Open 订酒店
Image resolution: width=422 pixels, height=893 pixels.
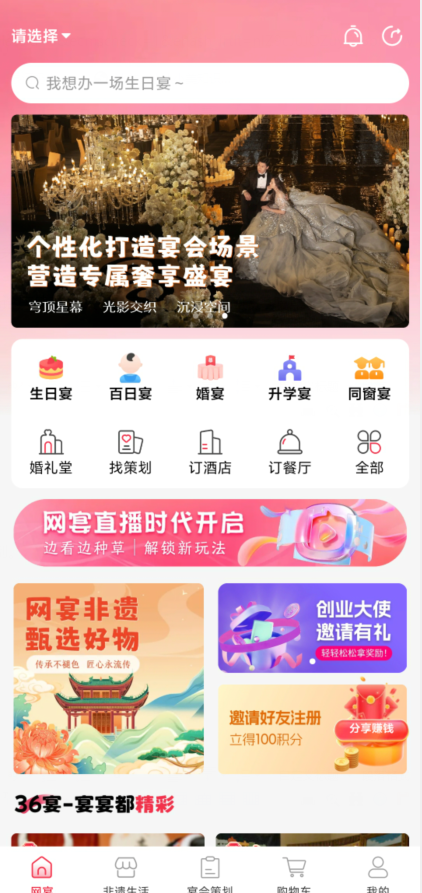coord(210,453)
